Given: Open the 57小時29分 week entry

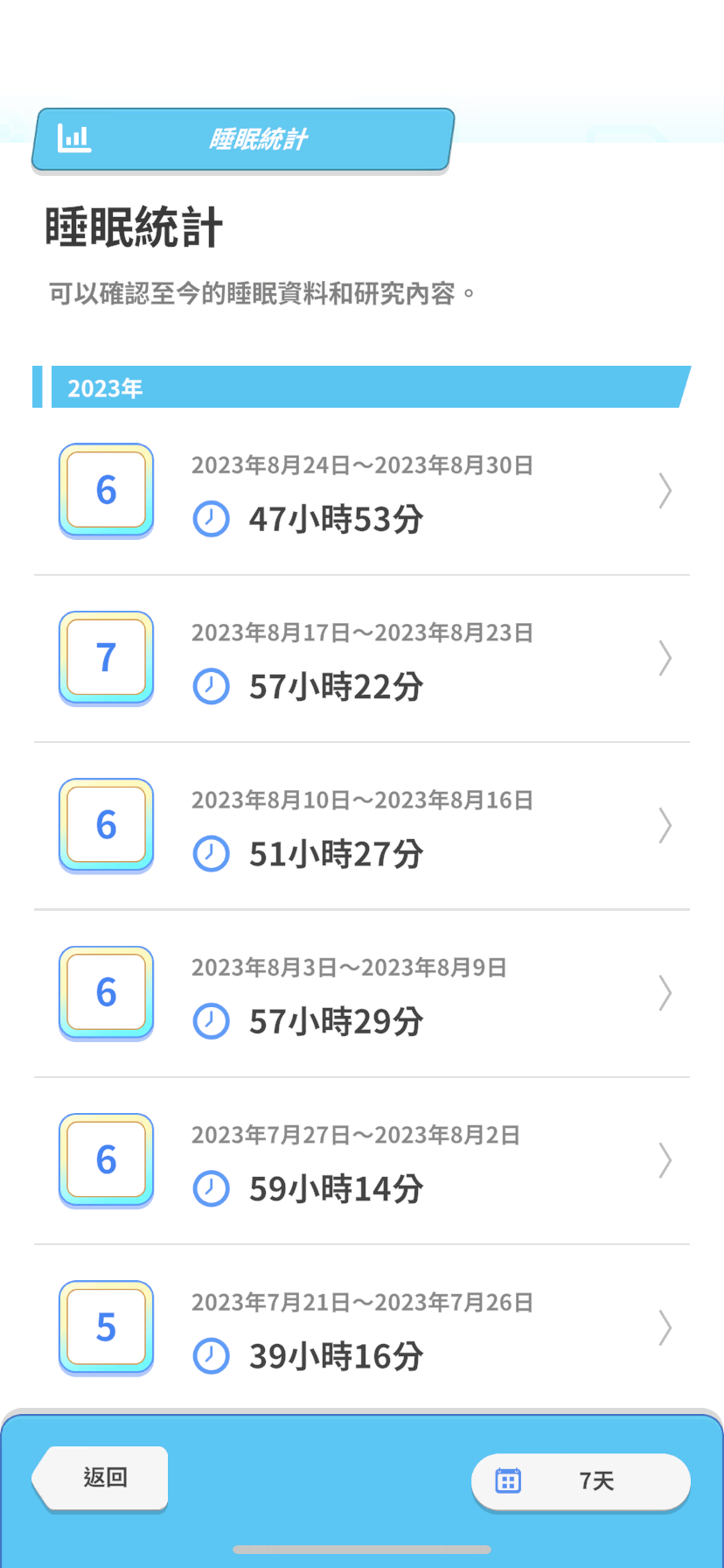Looking at the screenshot, I should 362,994.
